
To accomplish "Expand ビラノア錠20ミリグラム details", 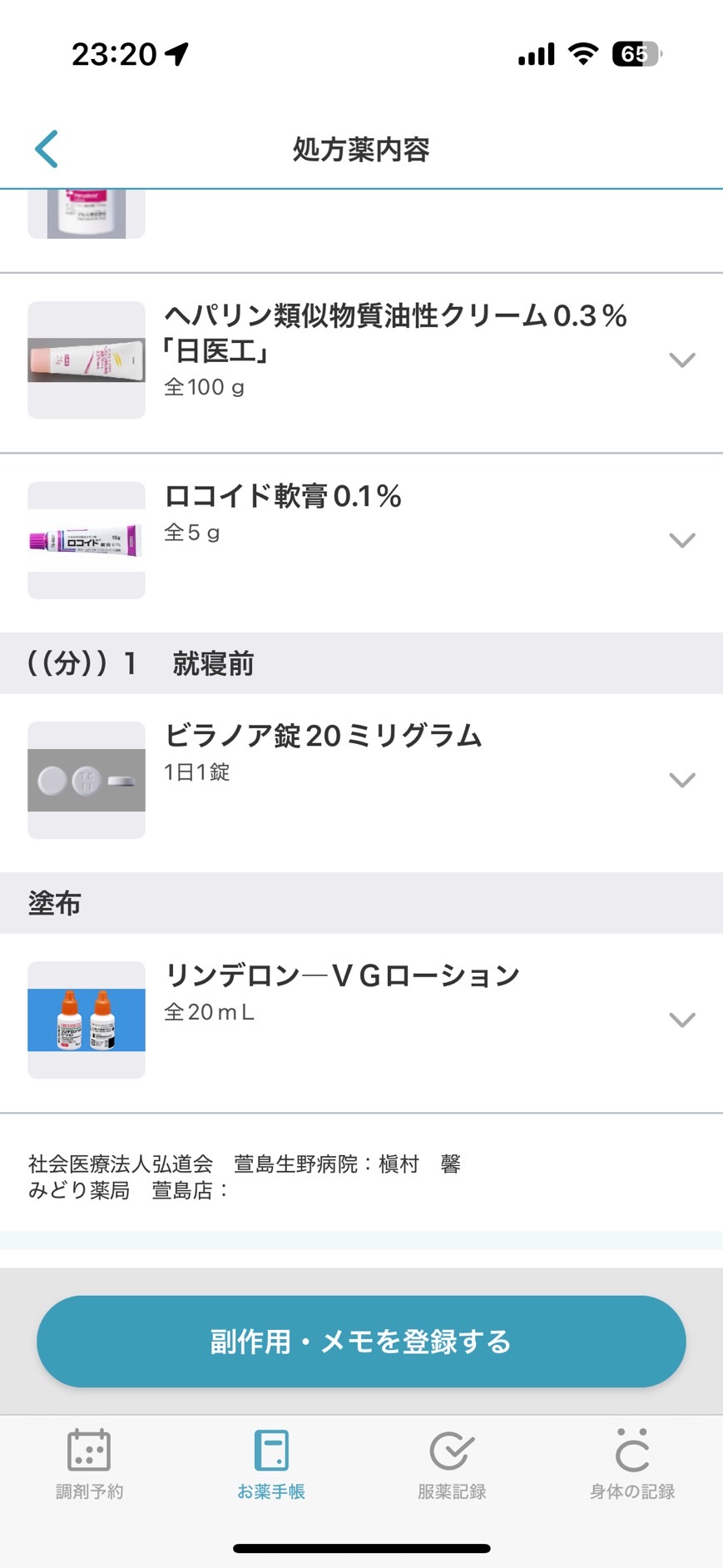I will coord(681,781).
